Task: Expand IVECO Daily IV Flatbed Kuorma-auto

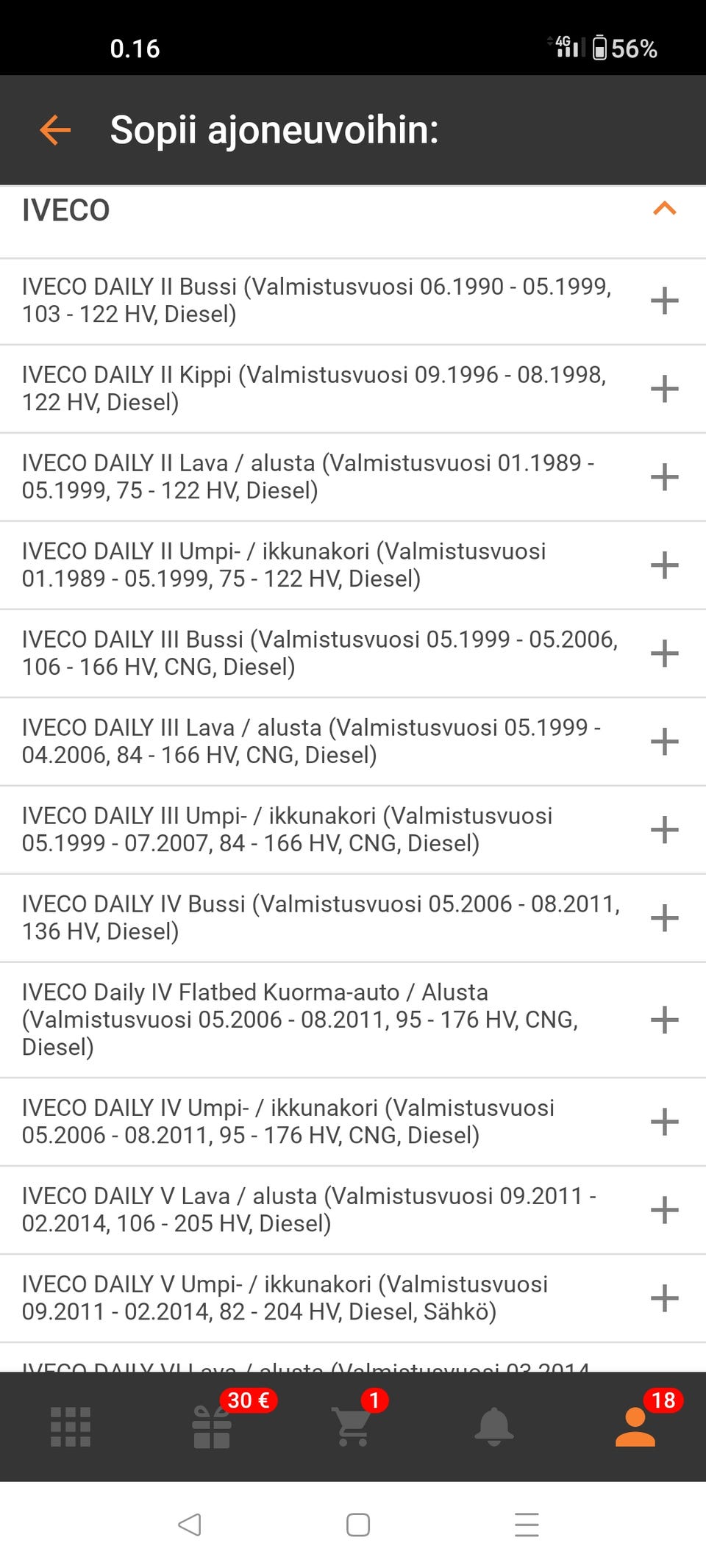Action: tap(664, 1020)
